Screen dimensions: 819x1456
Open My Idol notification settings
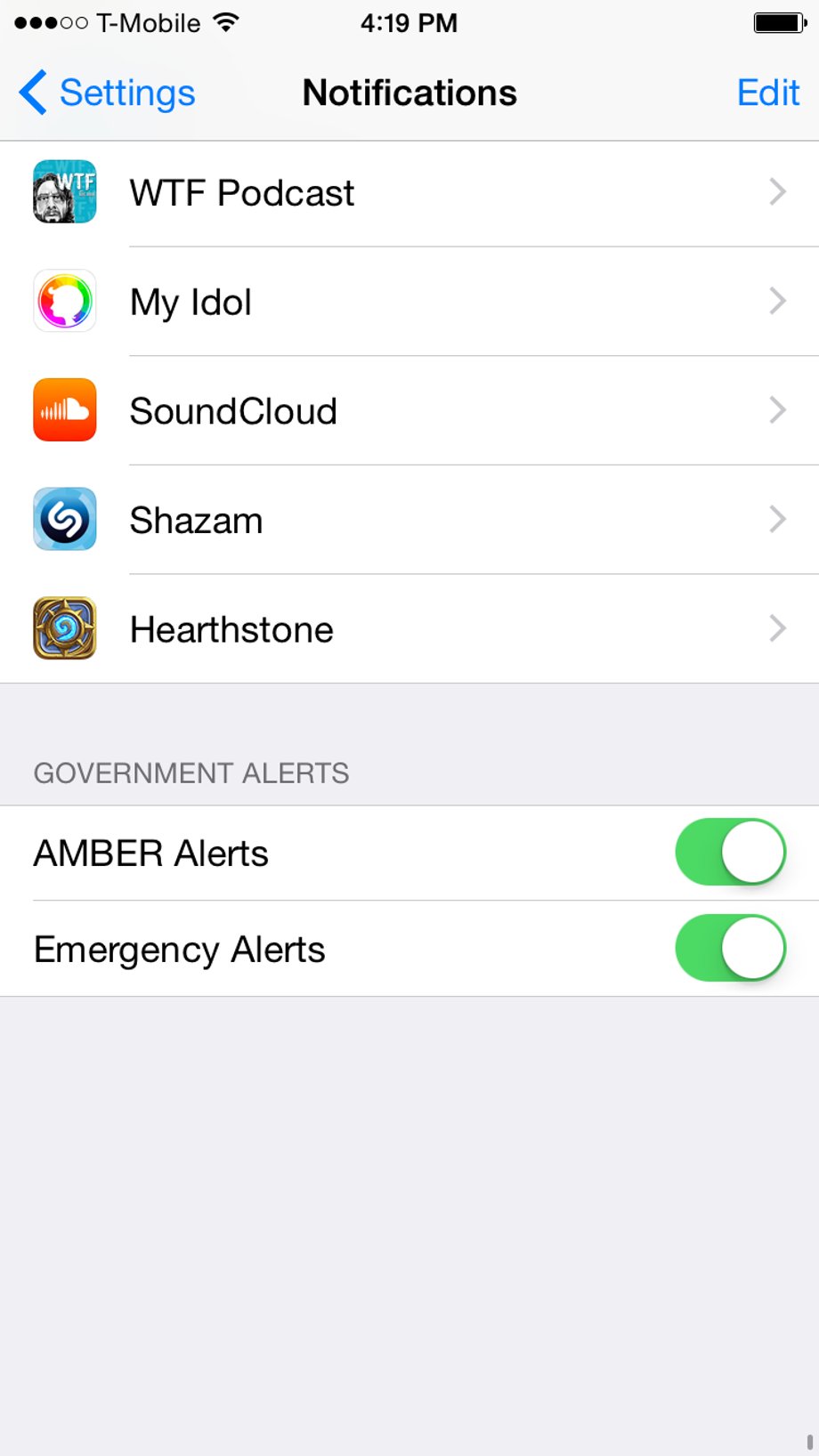coord(409,302)
